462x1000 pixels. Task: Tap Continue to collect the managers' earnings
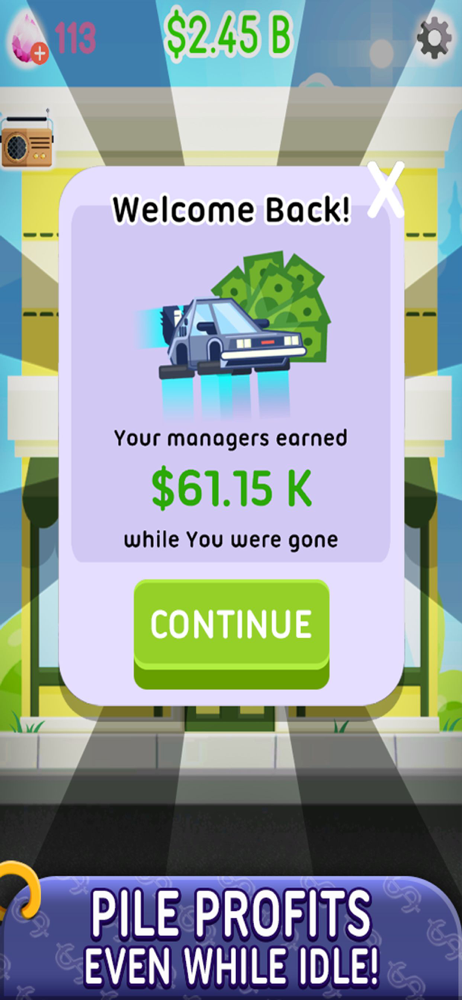tap(232, 633)
